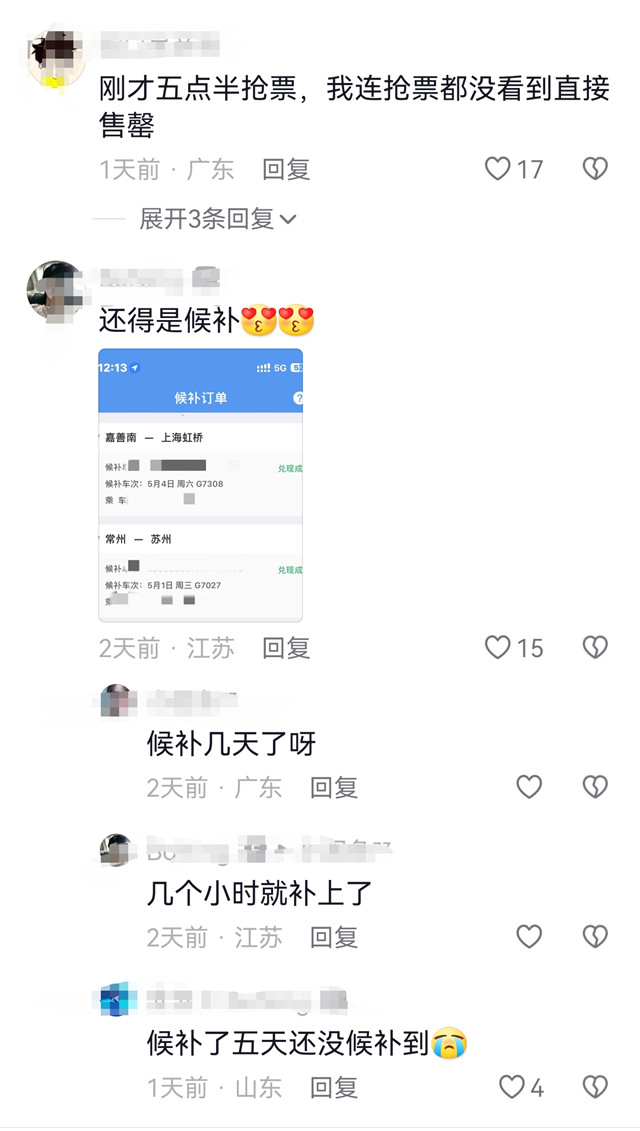Dislike the 候补了五天还没候补到 reply
The width and height of the screenshot is (640, 1131).
click(595, 1087)
